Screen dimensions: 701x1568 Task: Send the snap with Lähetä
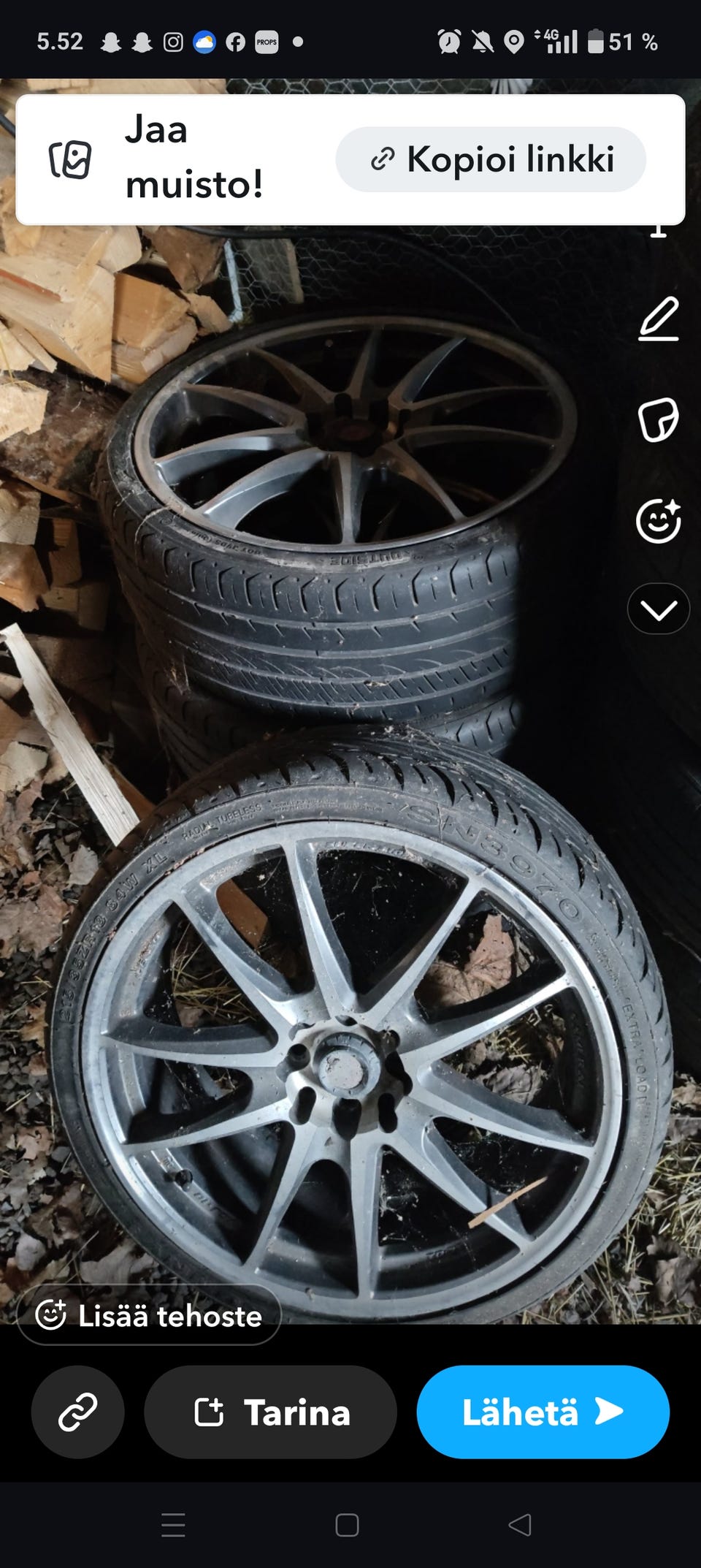[x=543, y=1412]
